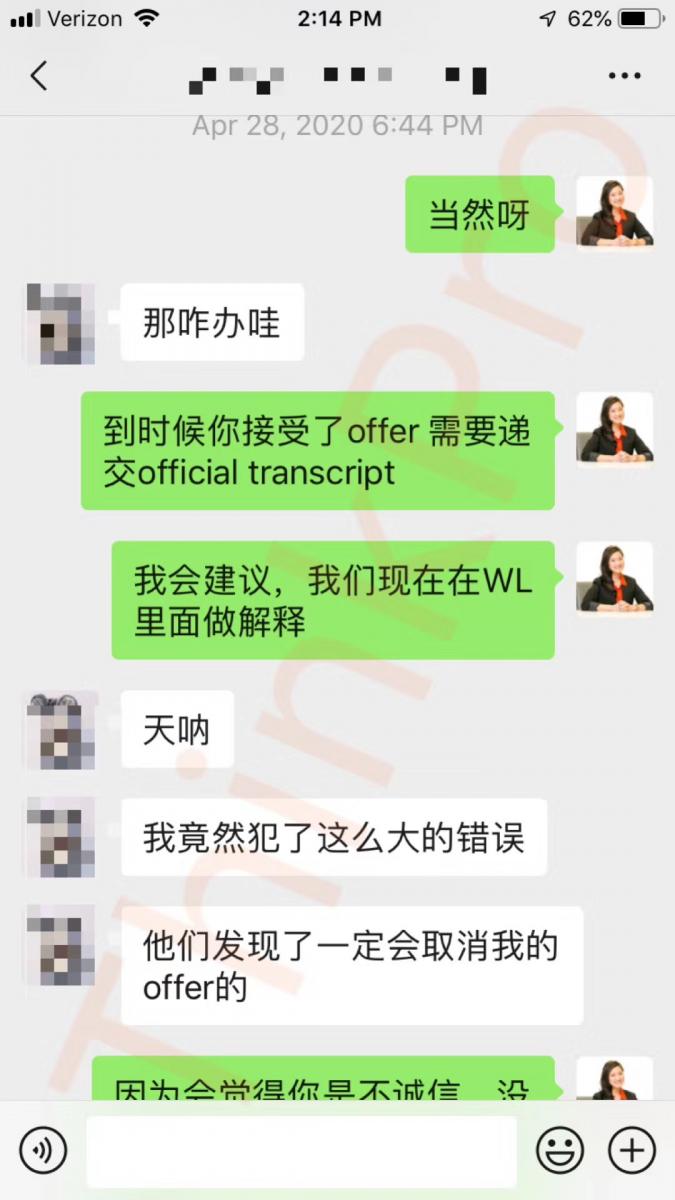Open sender's avatar beside 当然呀 message
The height and width of the screenshot is (1200, 675).
[615, 213]
